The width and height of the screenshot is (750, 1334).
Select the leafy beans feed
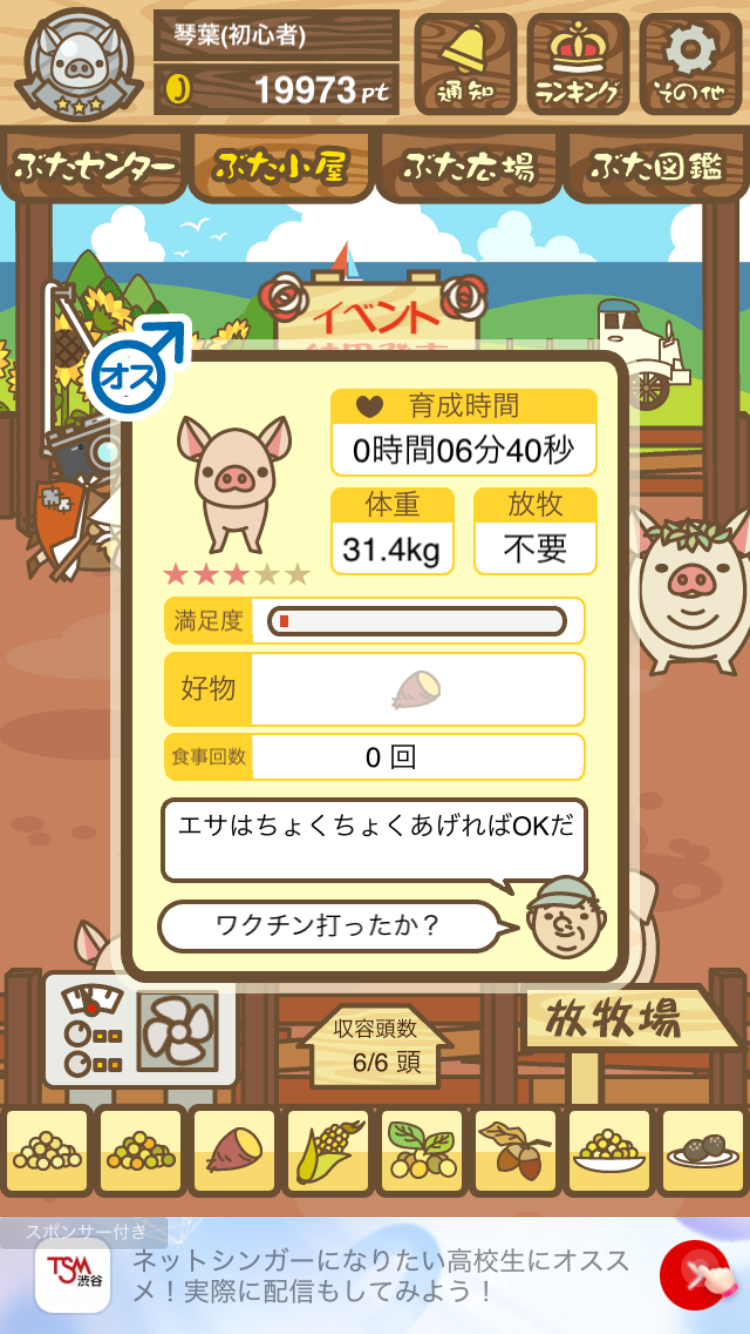[x=421, y=1152]
